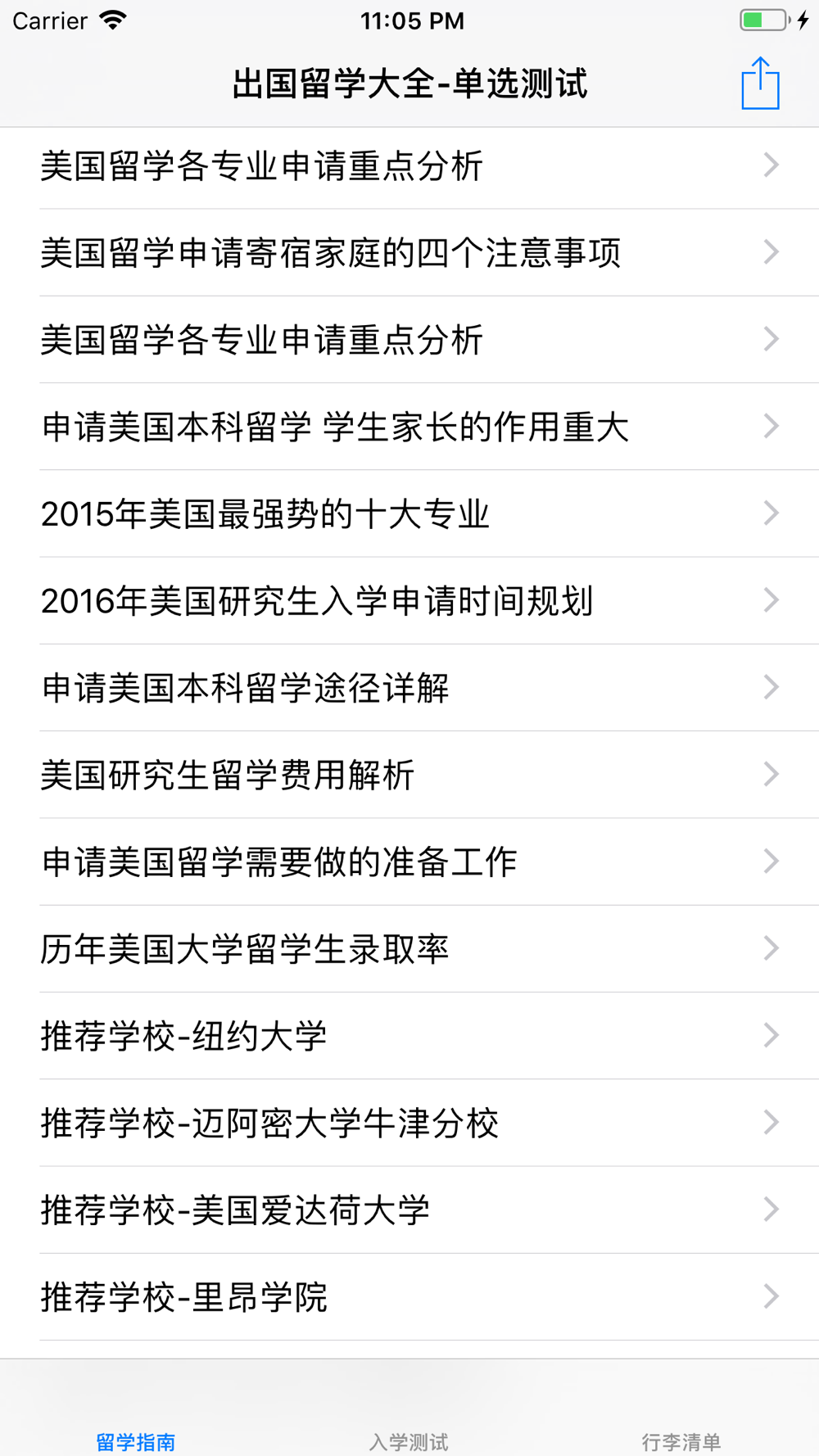This screenshot has width=819, height=1456.
Task: Open 申请美国本科留学 学生家长的作用重大
Action: (409, 427)
